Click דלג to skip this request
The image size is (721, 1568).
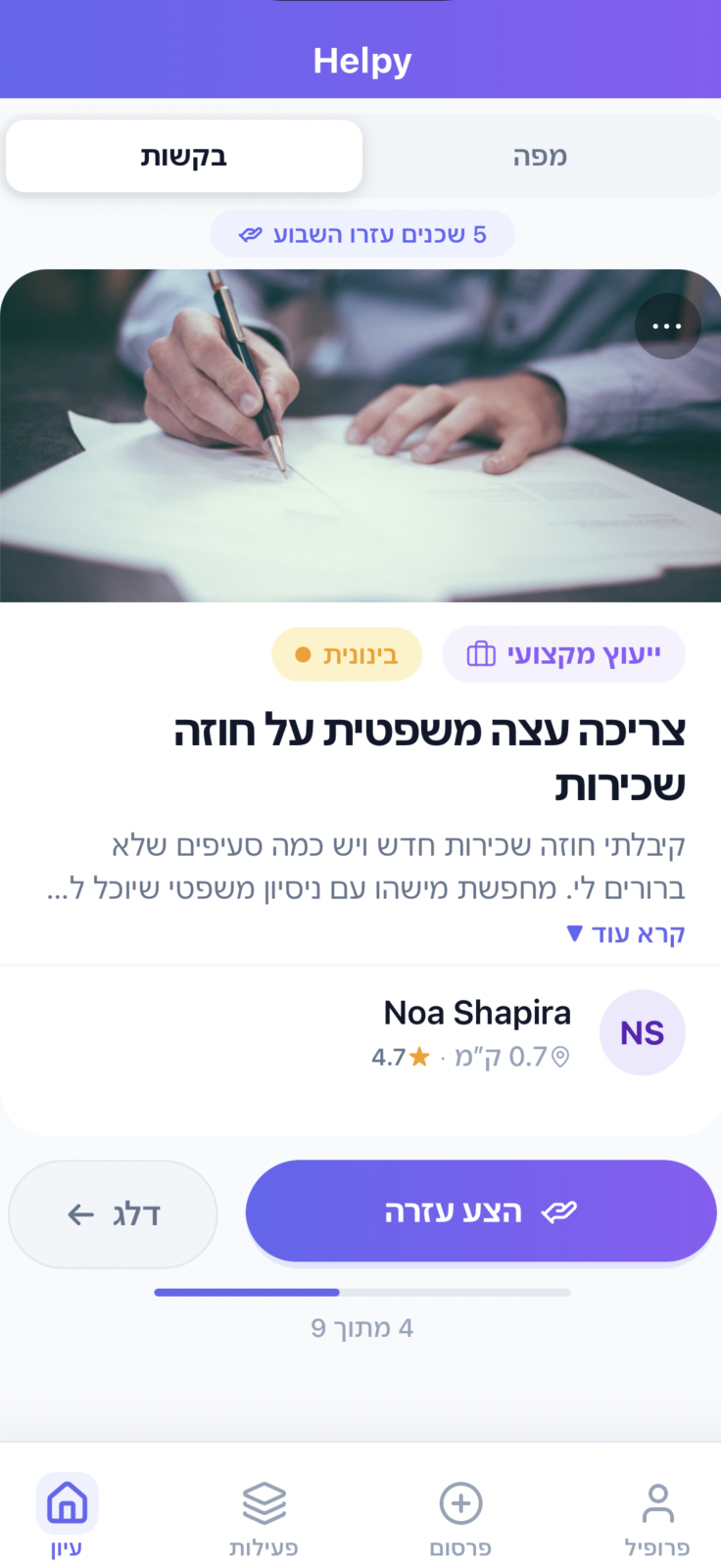click(113, 1213)
